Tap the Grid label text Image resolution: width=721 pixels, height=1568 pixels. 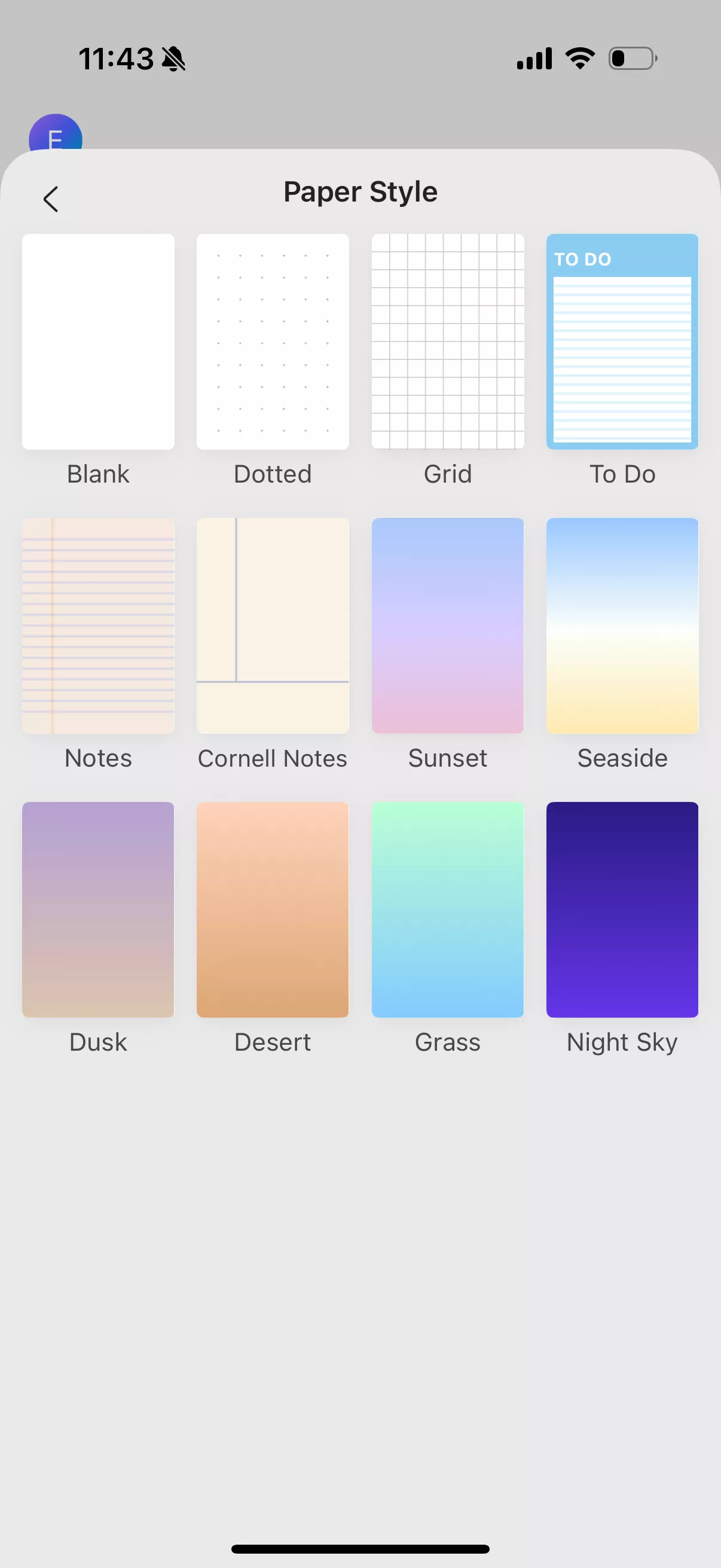point(447,474)
